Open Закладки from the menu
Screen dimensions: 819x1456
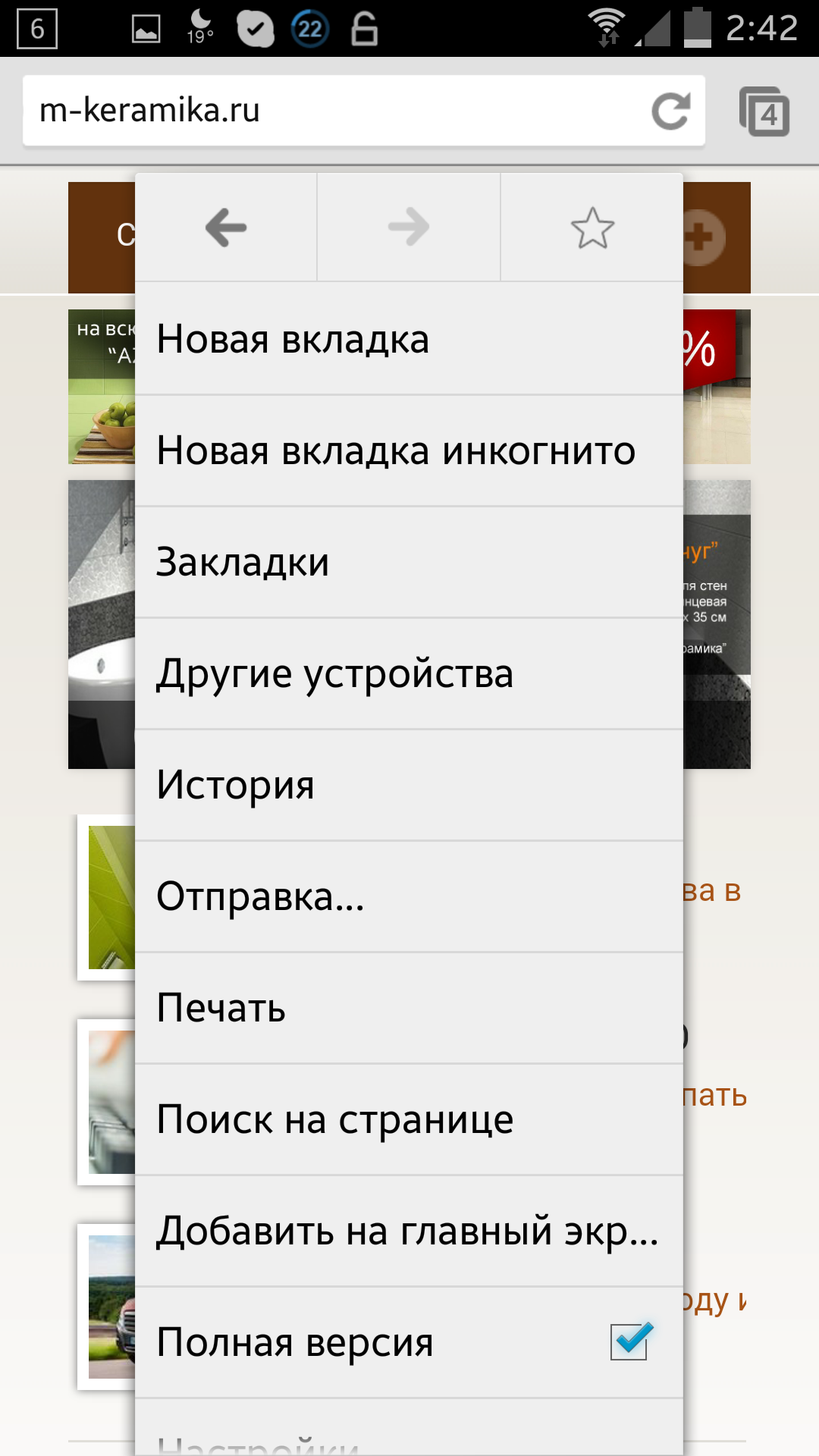pos(409,562)
